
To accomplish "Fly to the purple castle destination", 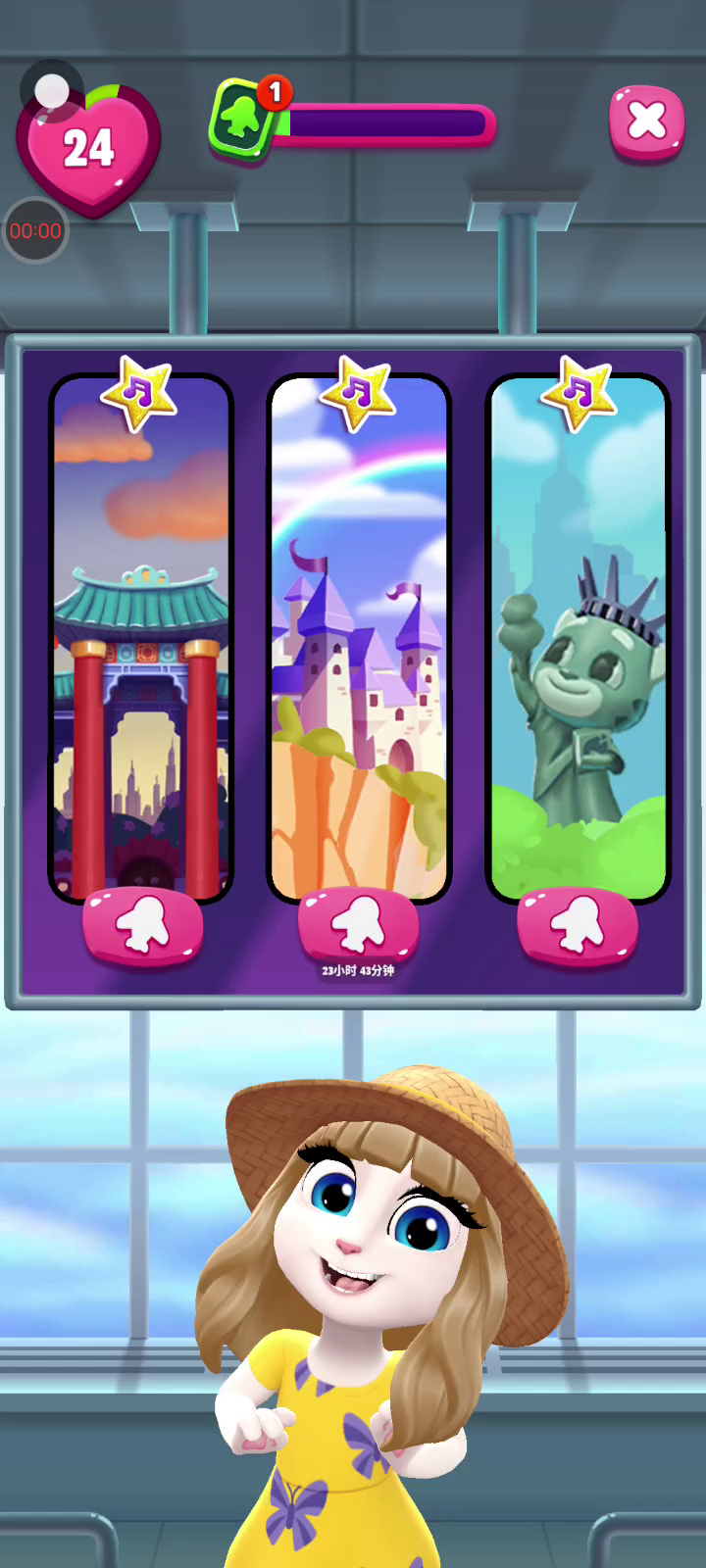I will (359, 925).
